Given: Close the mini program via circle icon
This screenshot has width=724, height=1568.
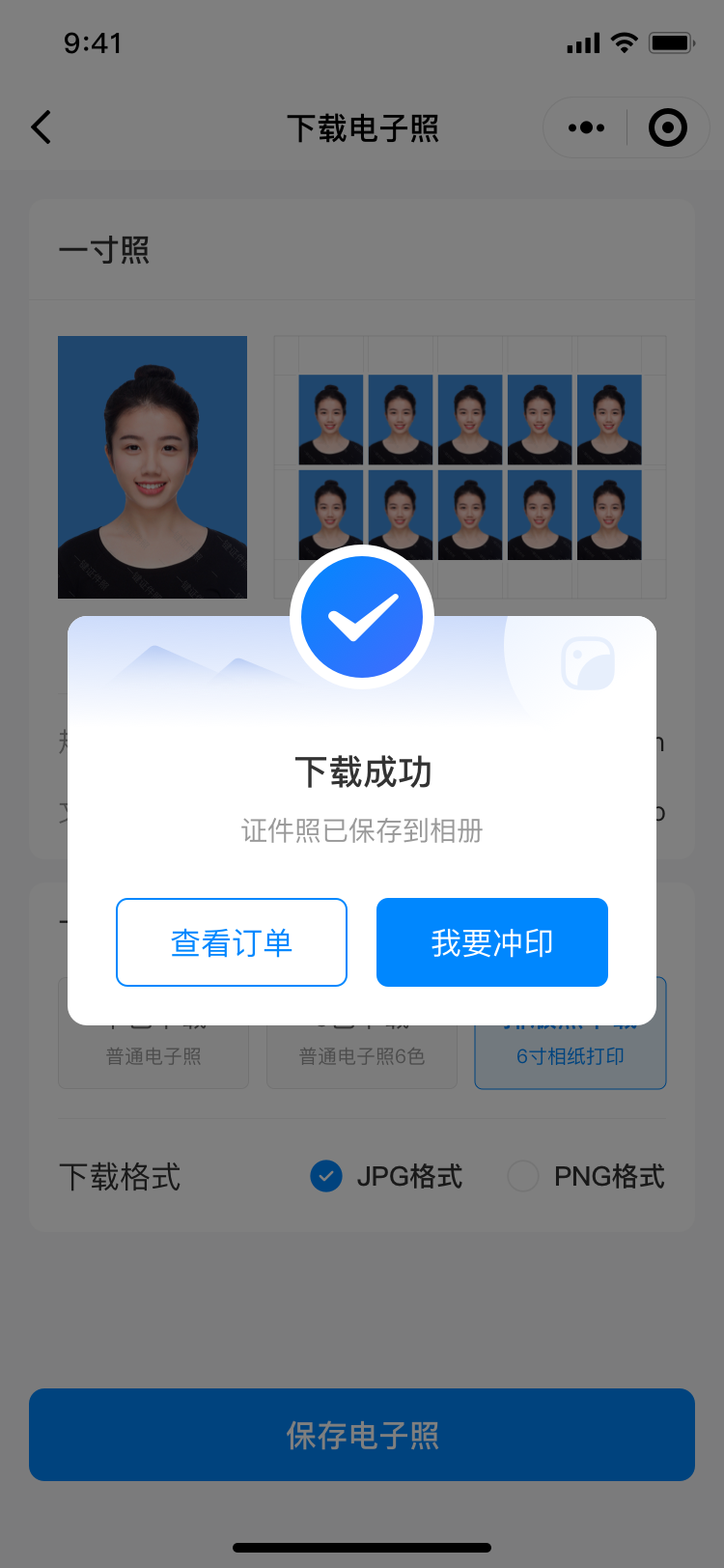Looking at the screenshot, I should pos(668,127).
